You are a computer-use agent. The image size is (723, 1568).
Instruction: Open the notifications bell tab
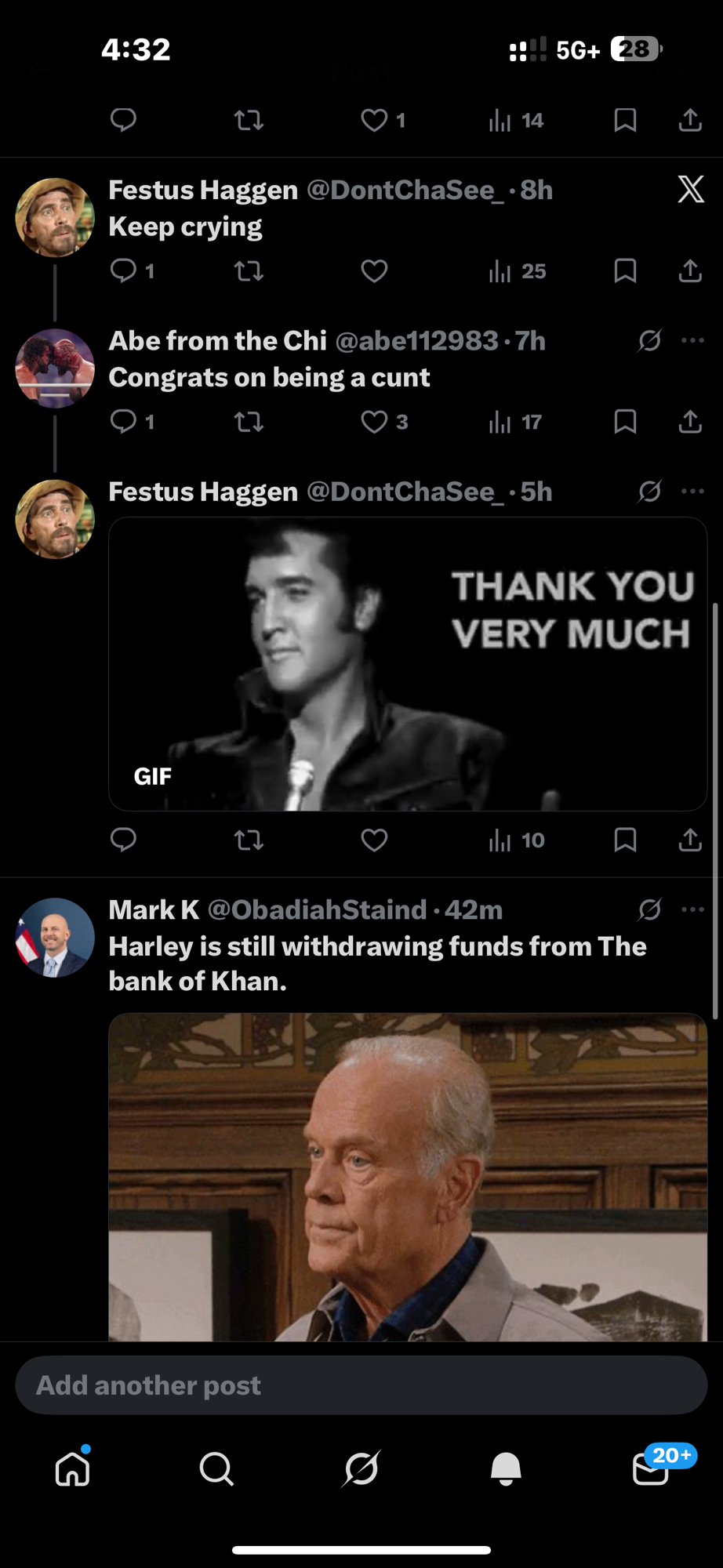click(x=506, y=1468)
